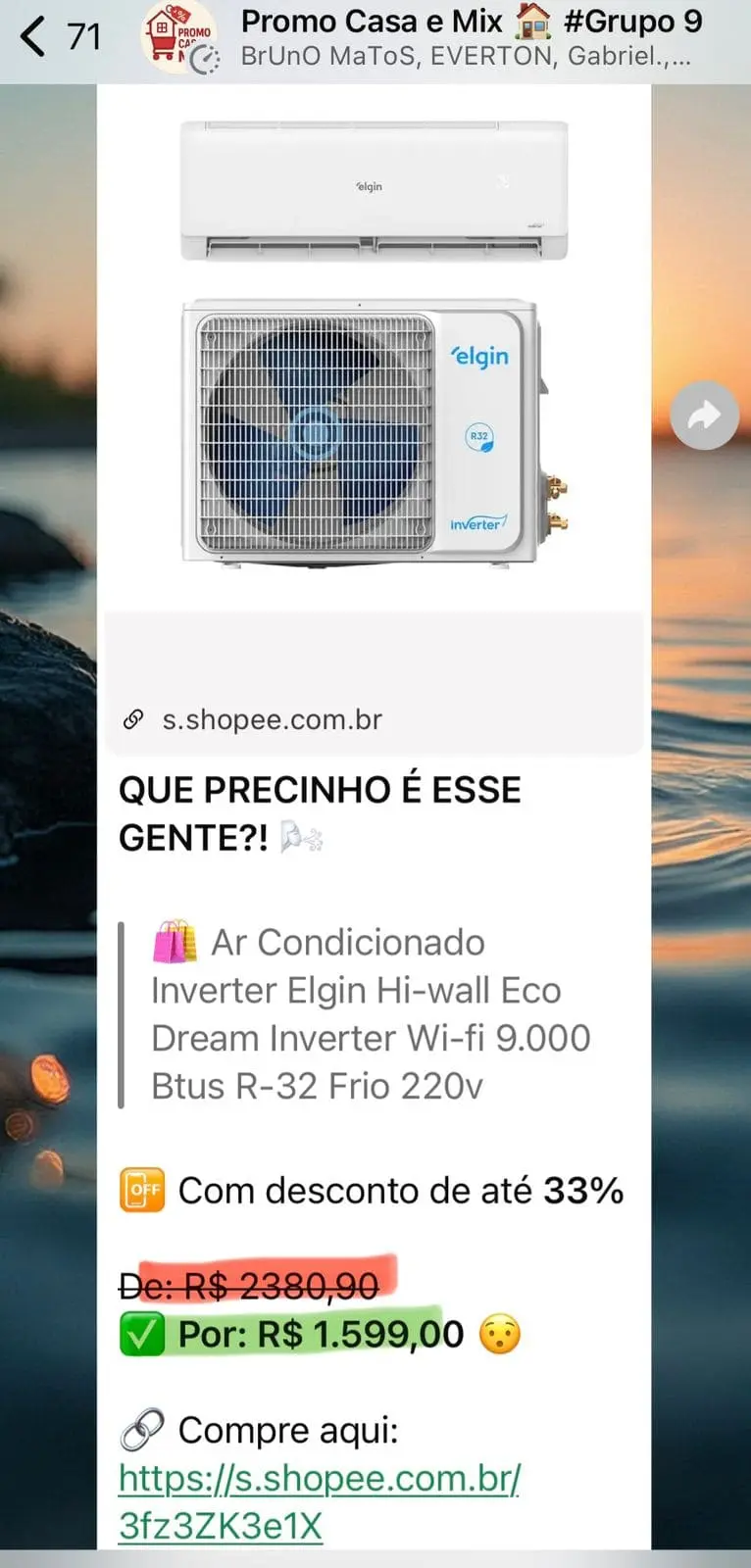Click the link chain icon in the preview

[x=133, y=719]
